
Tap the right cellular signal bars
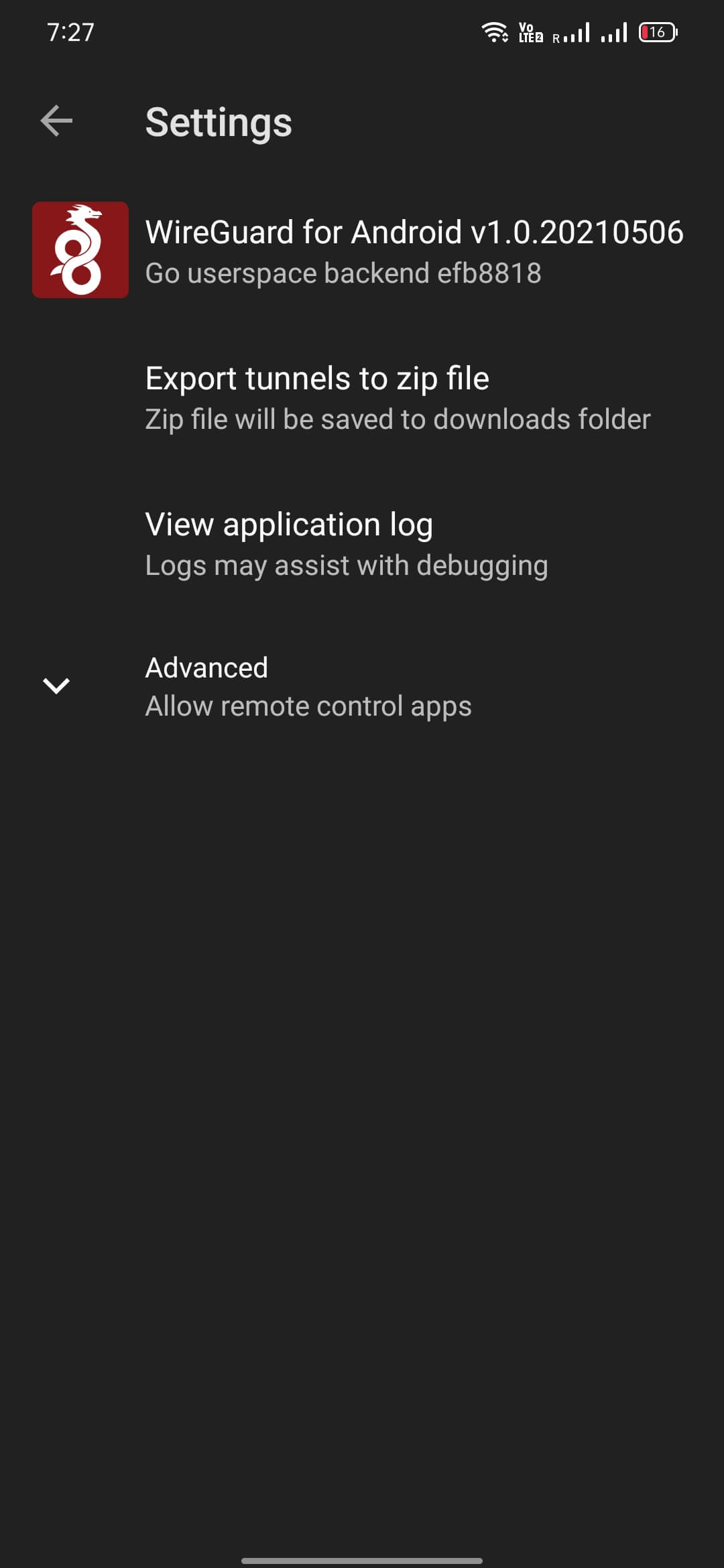[x=614, y=31]
